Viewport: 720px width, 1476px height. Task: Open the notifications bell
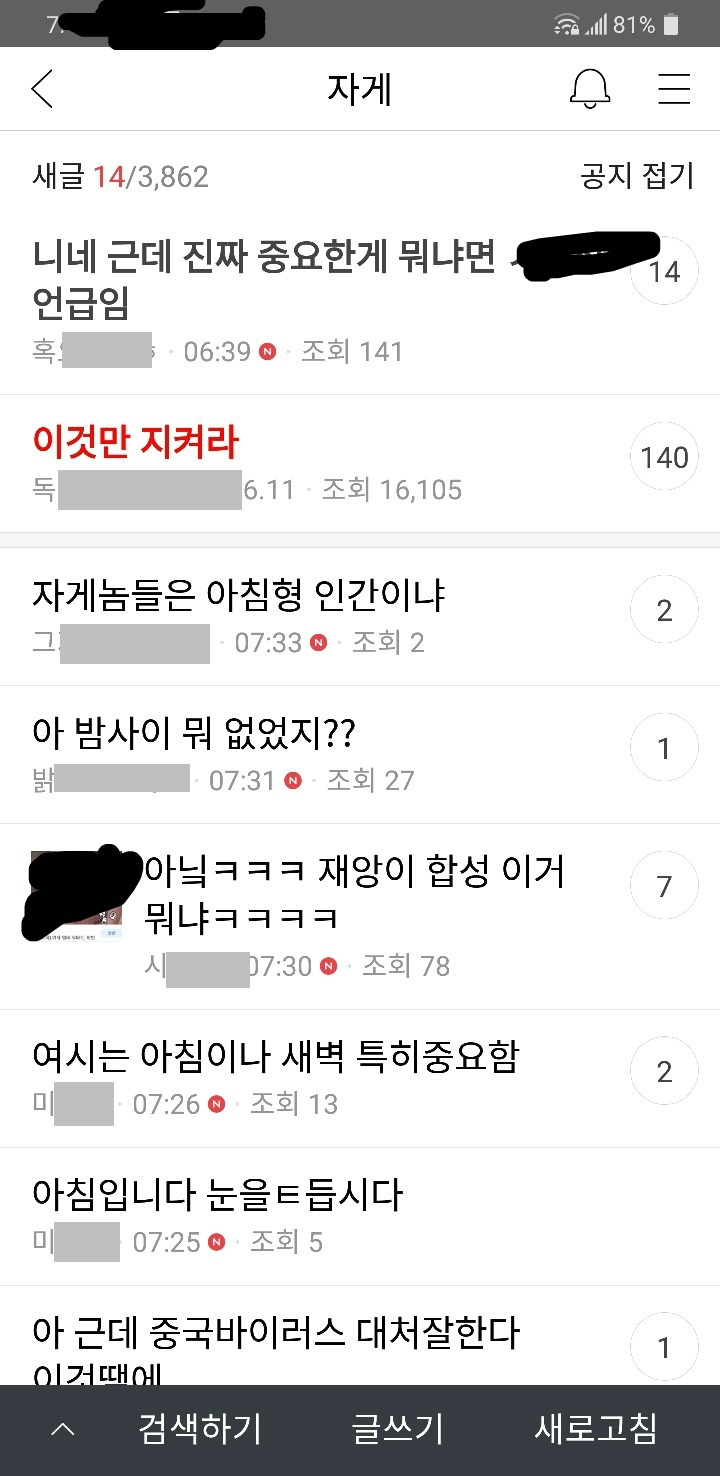pos(590,90)
